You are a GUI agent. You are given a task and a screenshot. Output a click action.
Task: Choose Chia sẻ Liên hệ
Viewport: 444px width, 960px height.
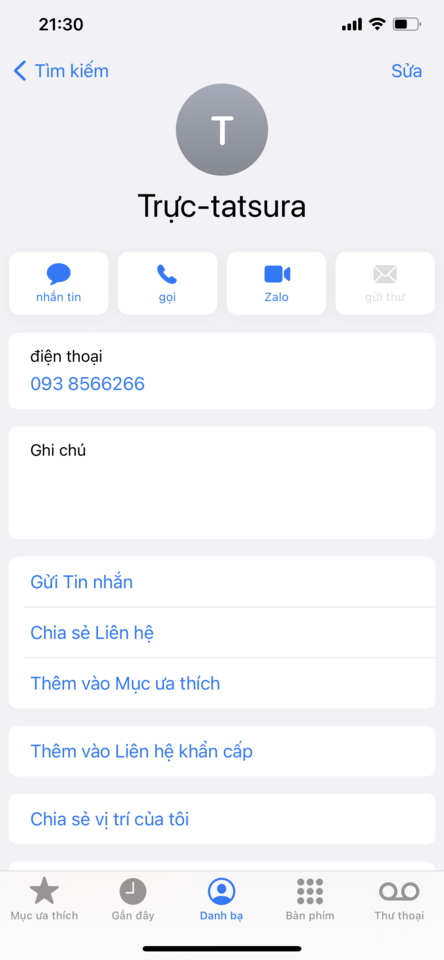click(x=222, y=632)
